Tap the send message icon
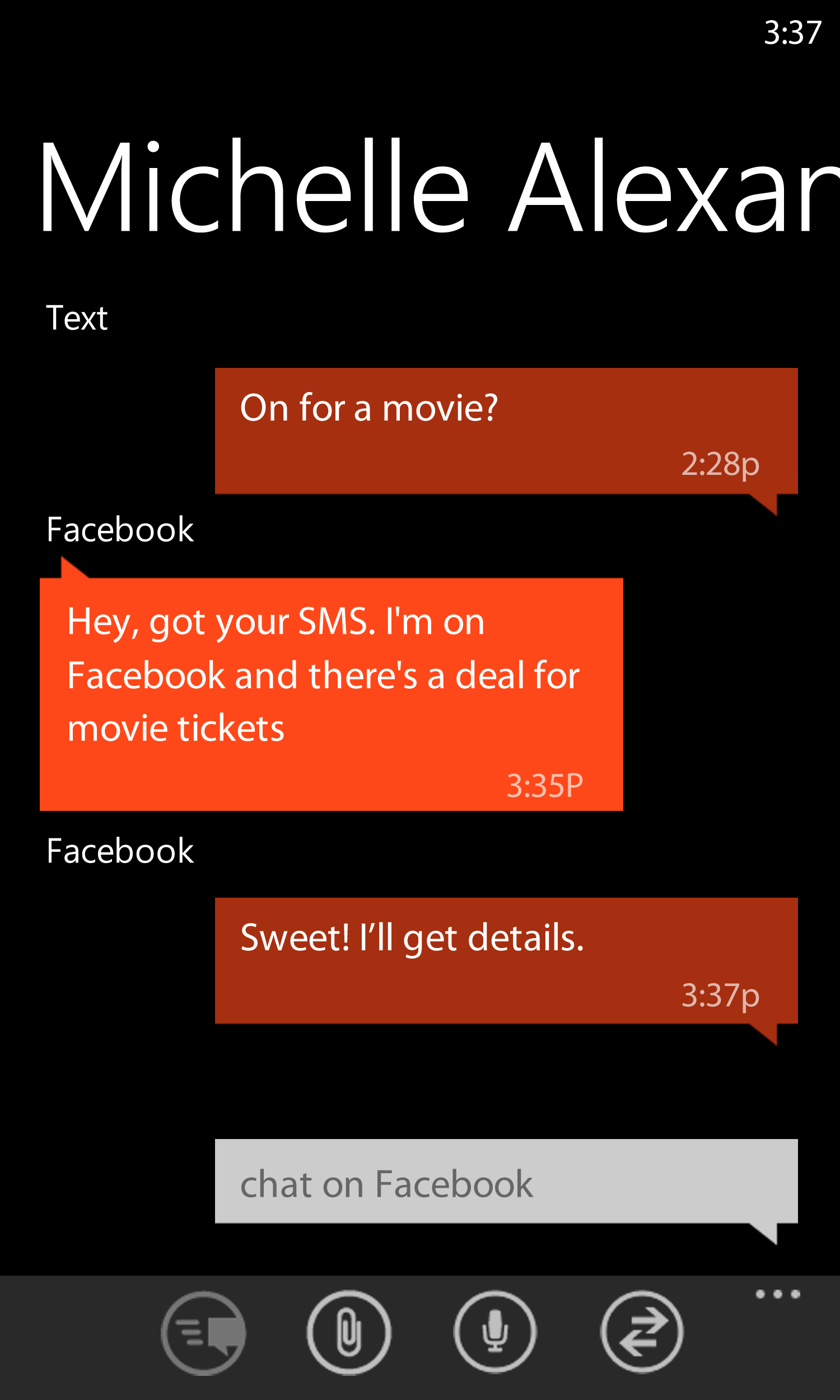This screenshot has height=1400, width=840. coord(203,1332)
